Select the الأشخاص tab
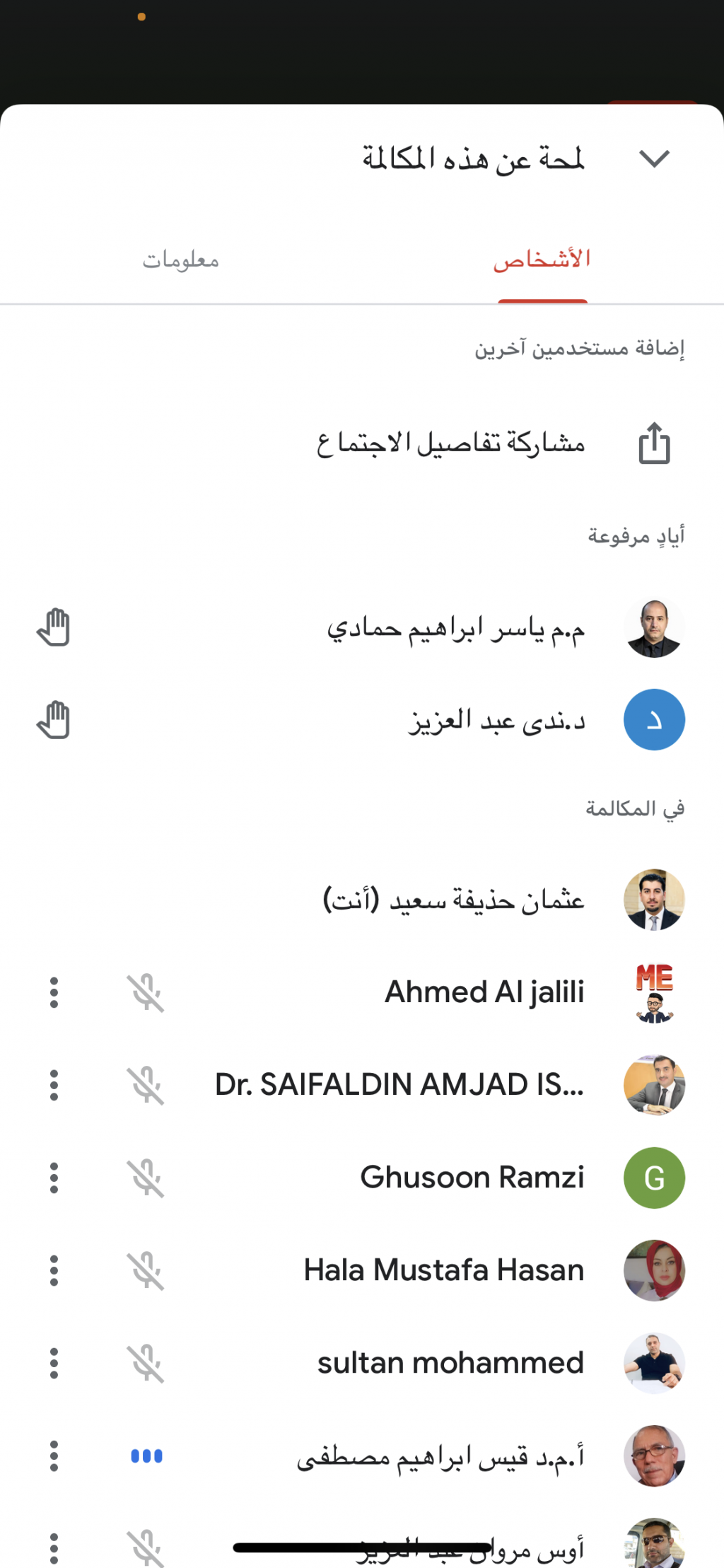The height and width of the screenshot is (1568, 724). tap(542, 260)
